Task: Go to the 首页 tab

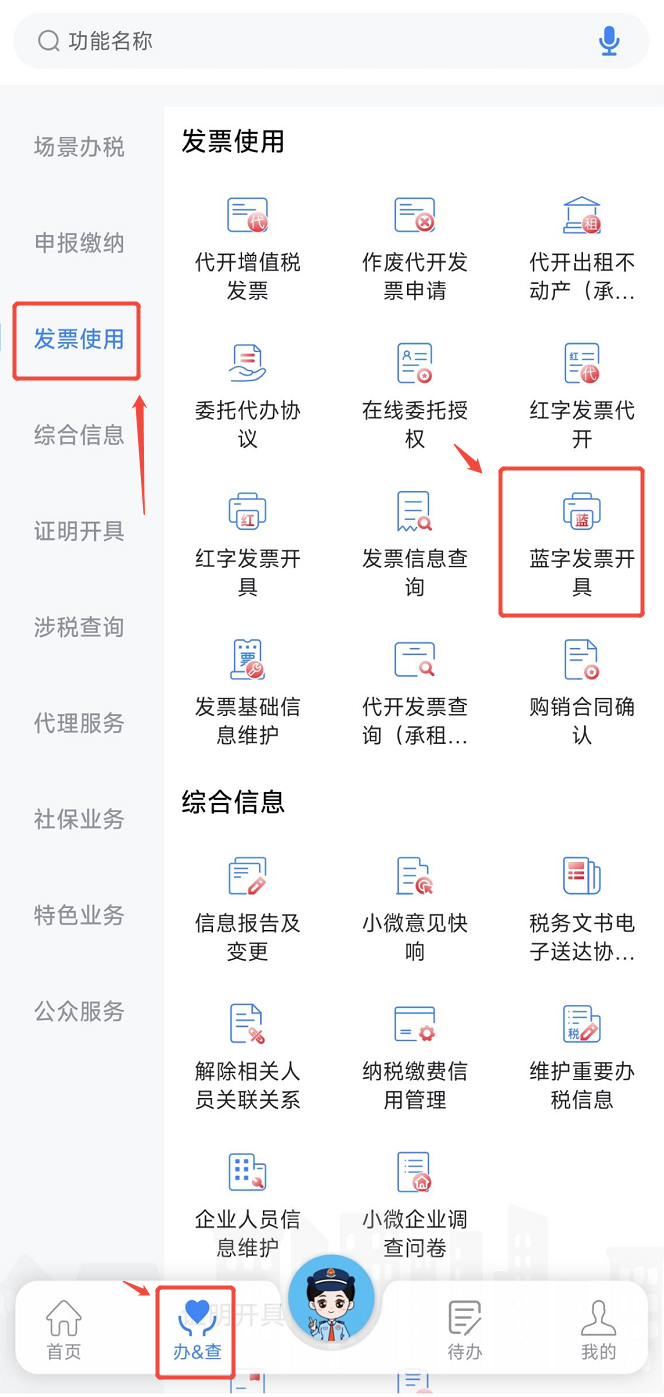Action: 64,1330
